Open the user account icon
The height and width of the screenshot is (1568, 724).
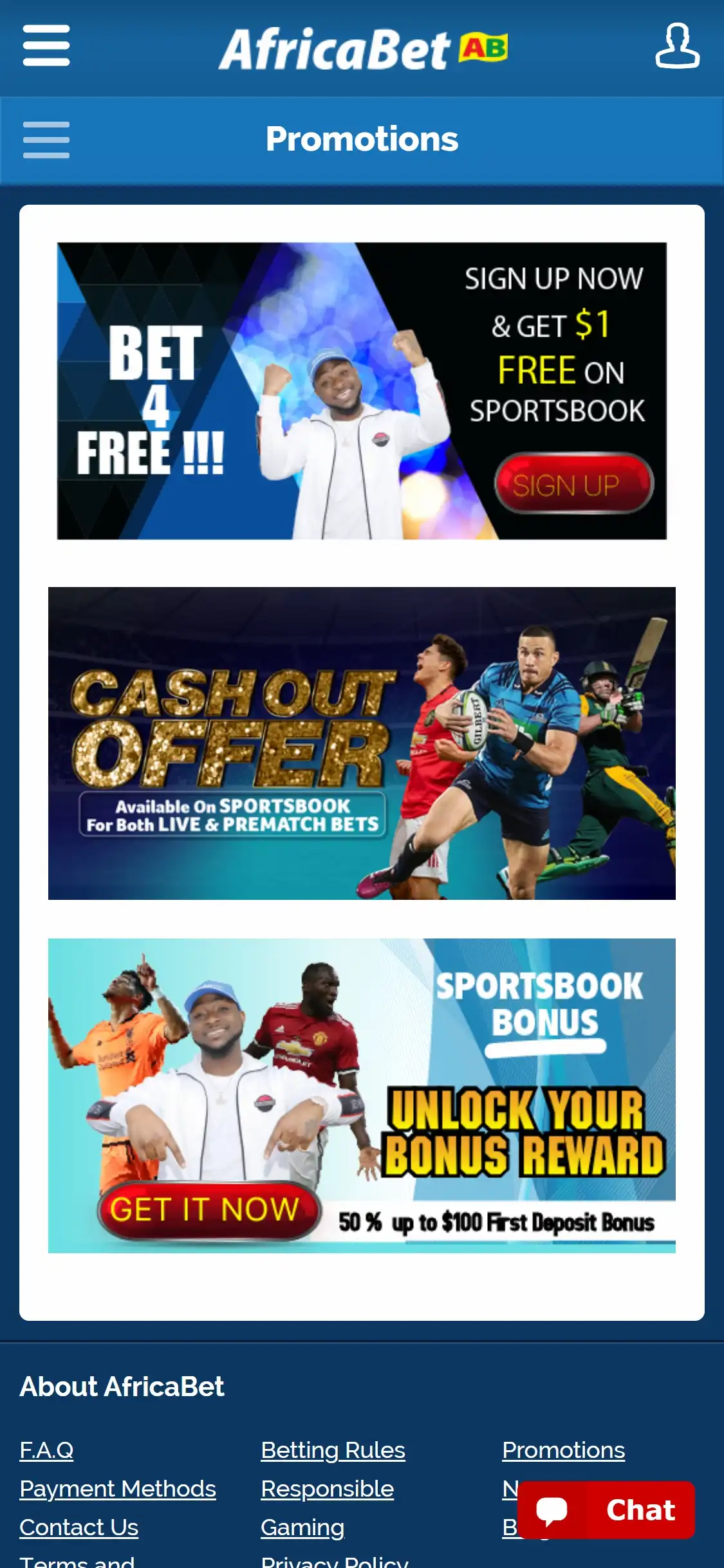point(677,46)
